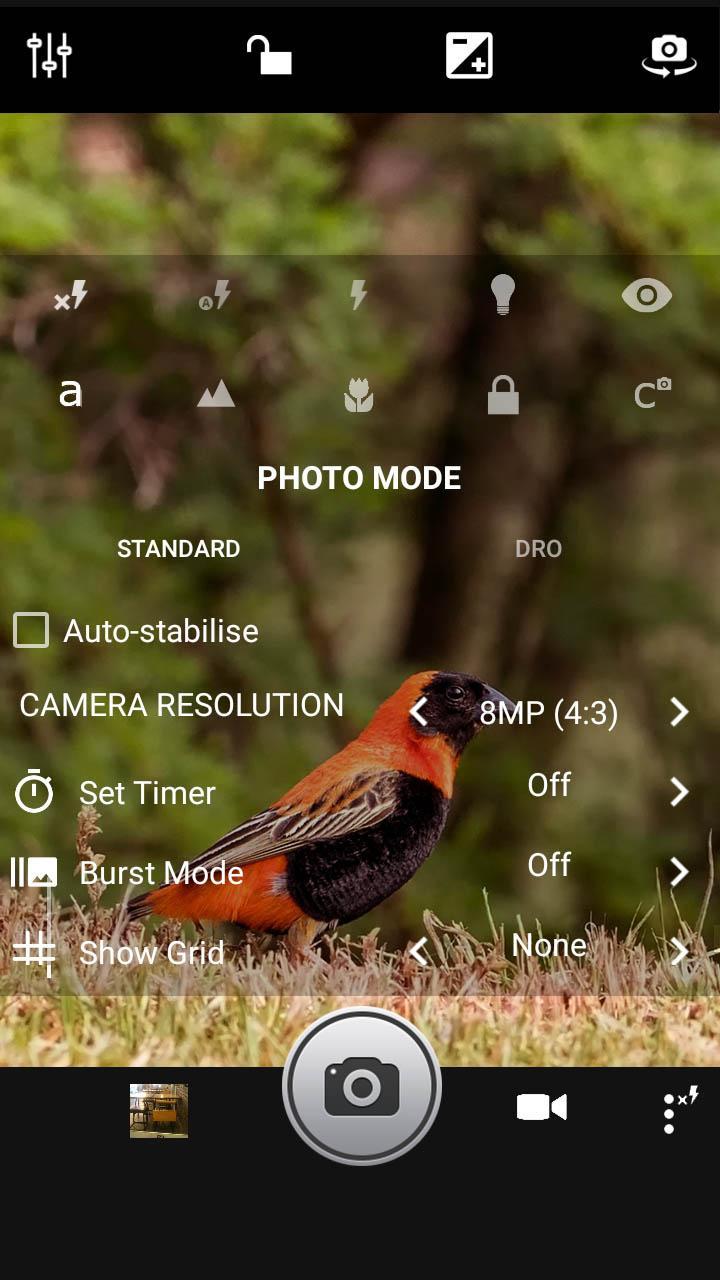Select STANDARD photo mode

tap(179, 549)
